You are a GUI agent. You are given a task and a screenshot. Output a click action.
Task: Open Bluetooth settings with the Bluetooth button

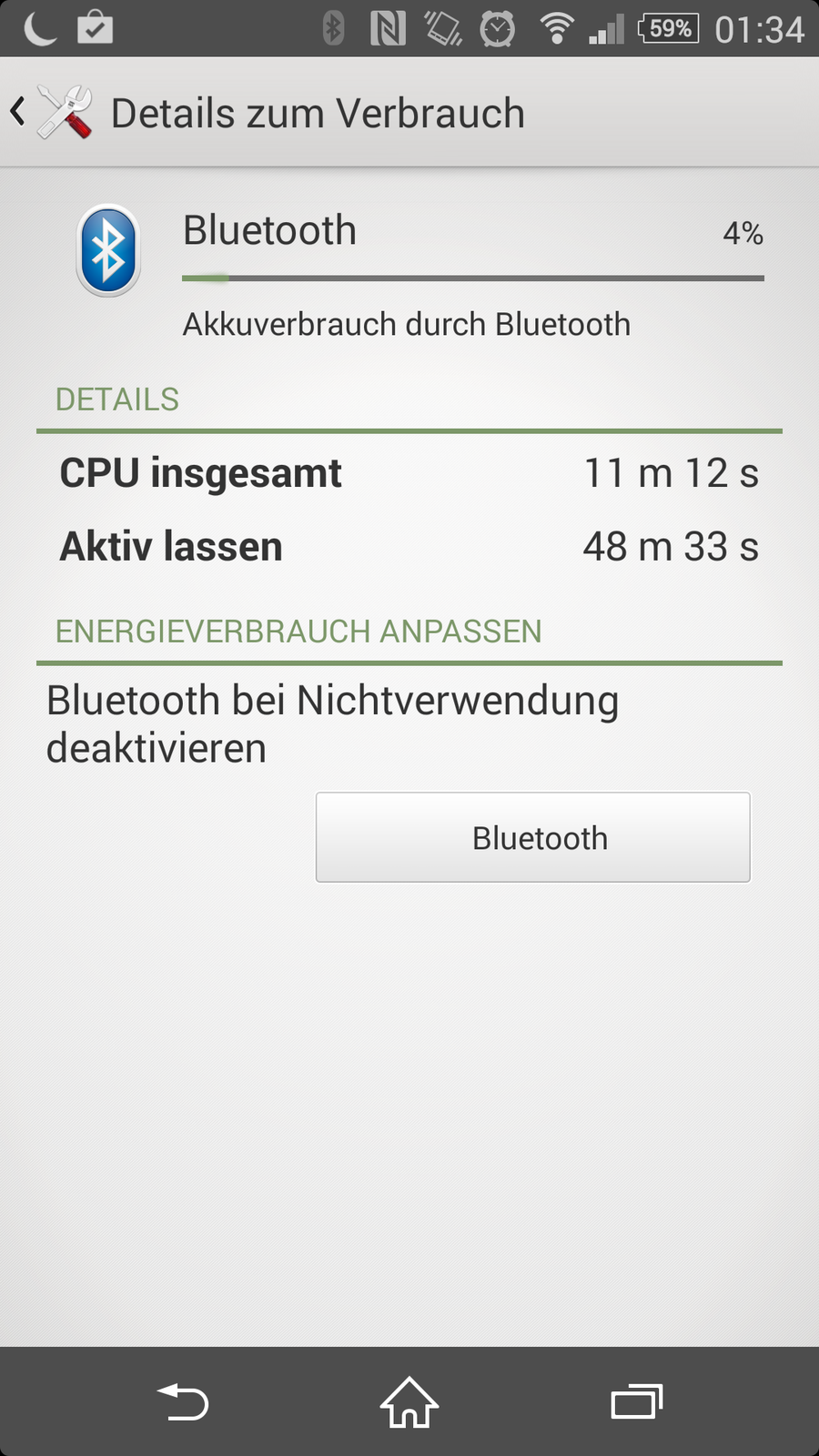coord(532,837)
